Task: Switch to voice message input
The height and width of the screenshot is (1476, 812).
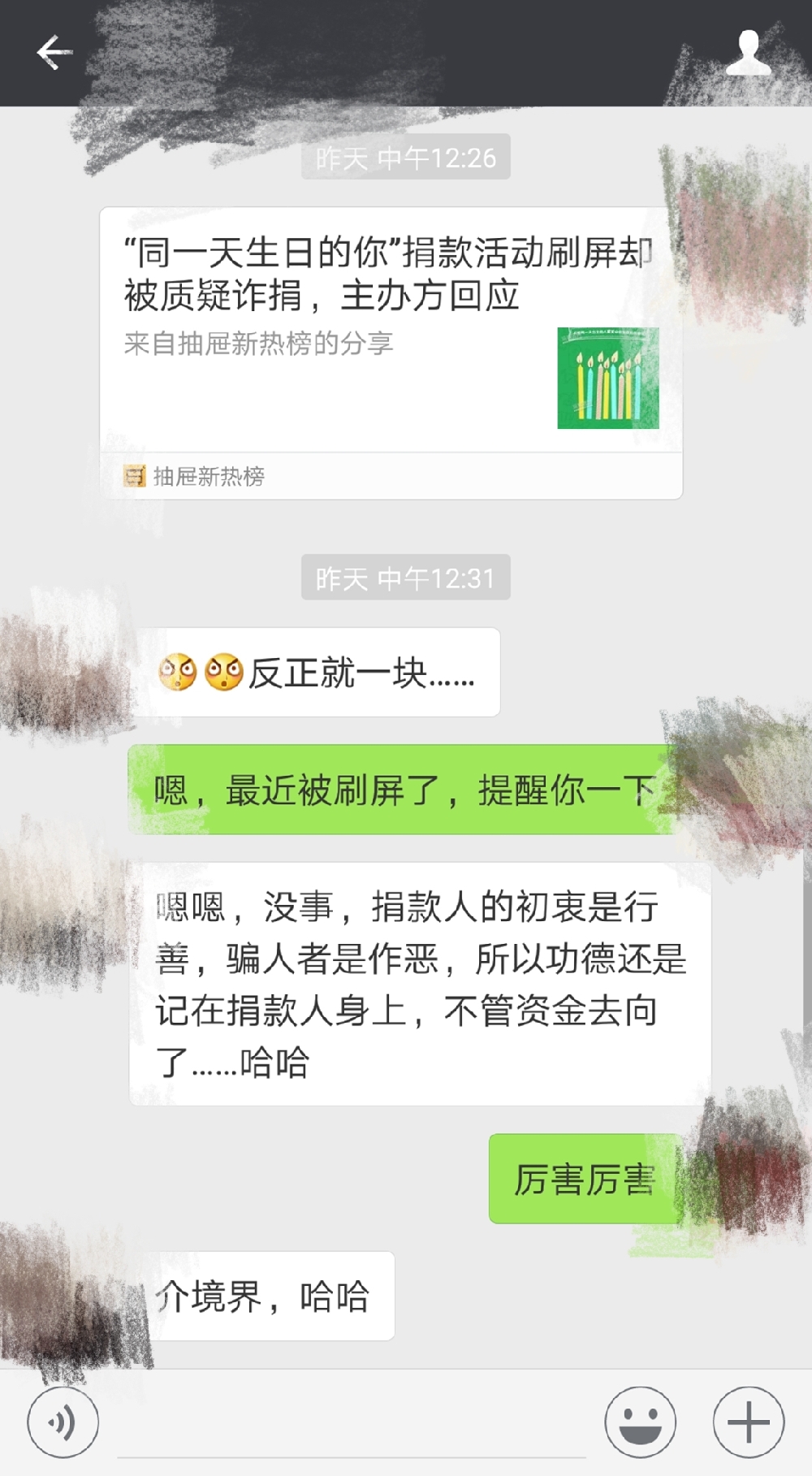Action: [x=63, y=1422]
